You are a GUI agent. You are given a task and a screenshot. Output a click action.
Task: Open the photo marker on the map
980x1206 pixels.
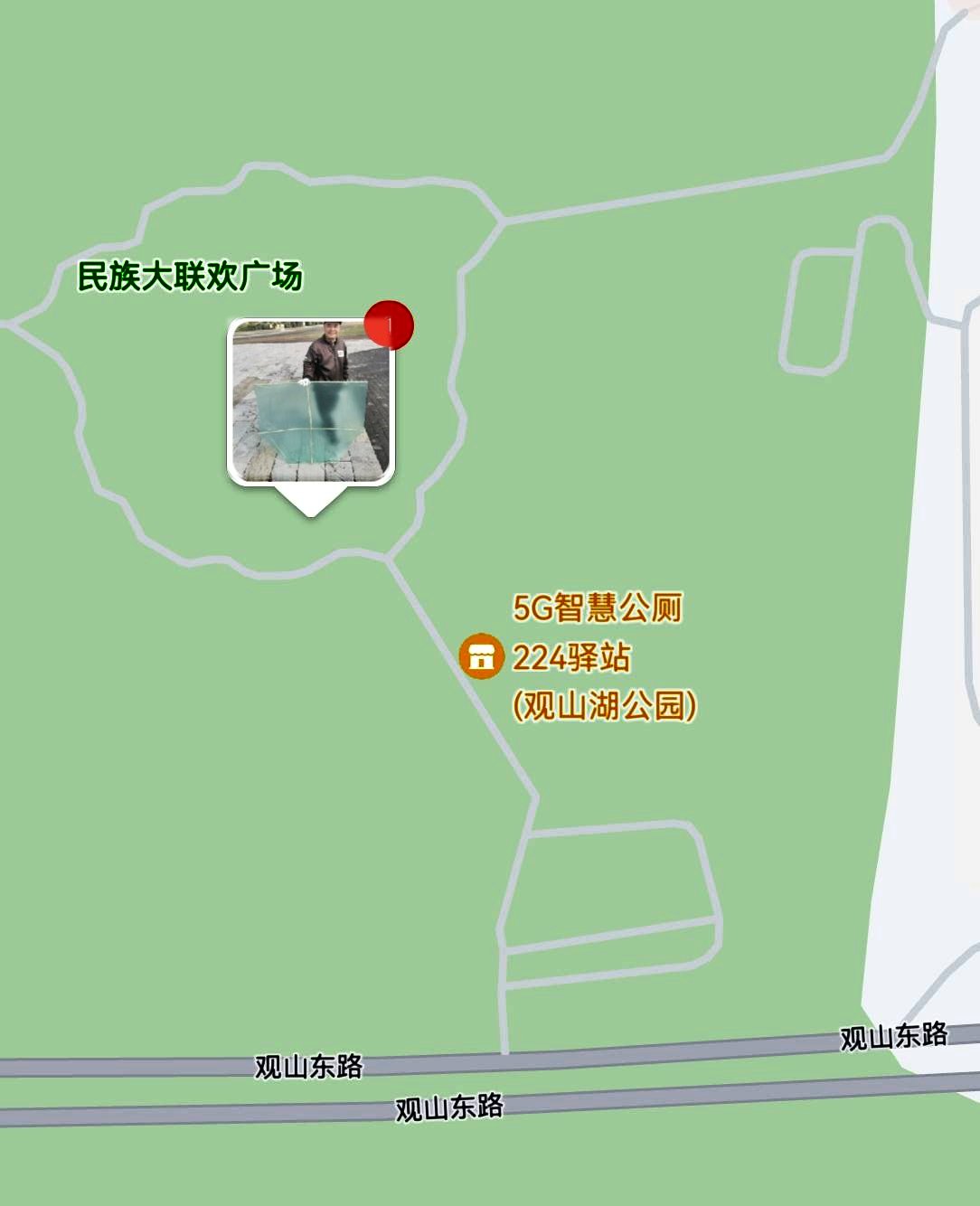click(311, 401)
